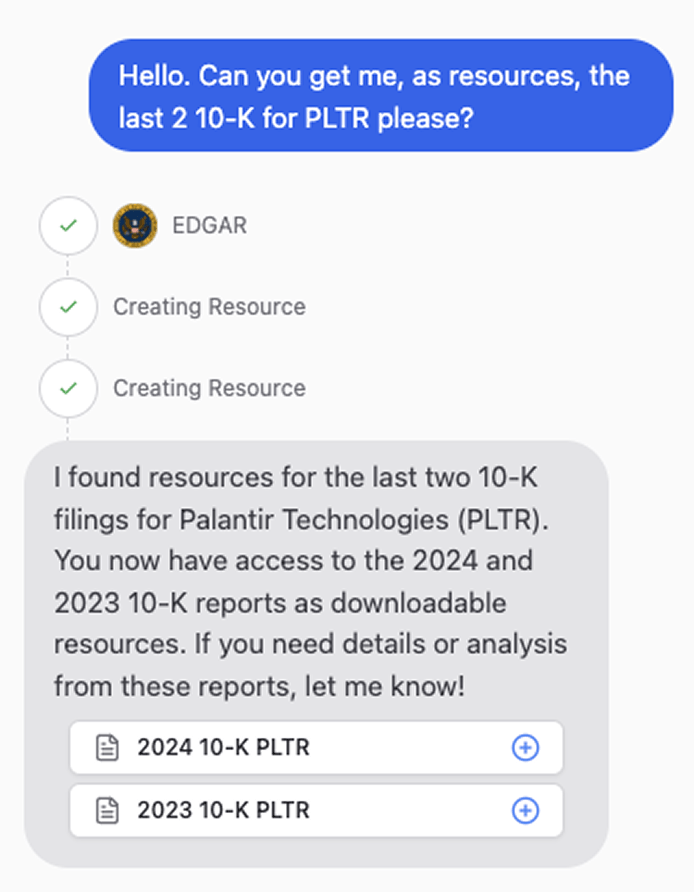Screen dimensions: 694x892
Task: Expand the second Creating Resource step
Action: tap(209, 388)
